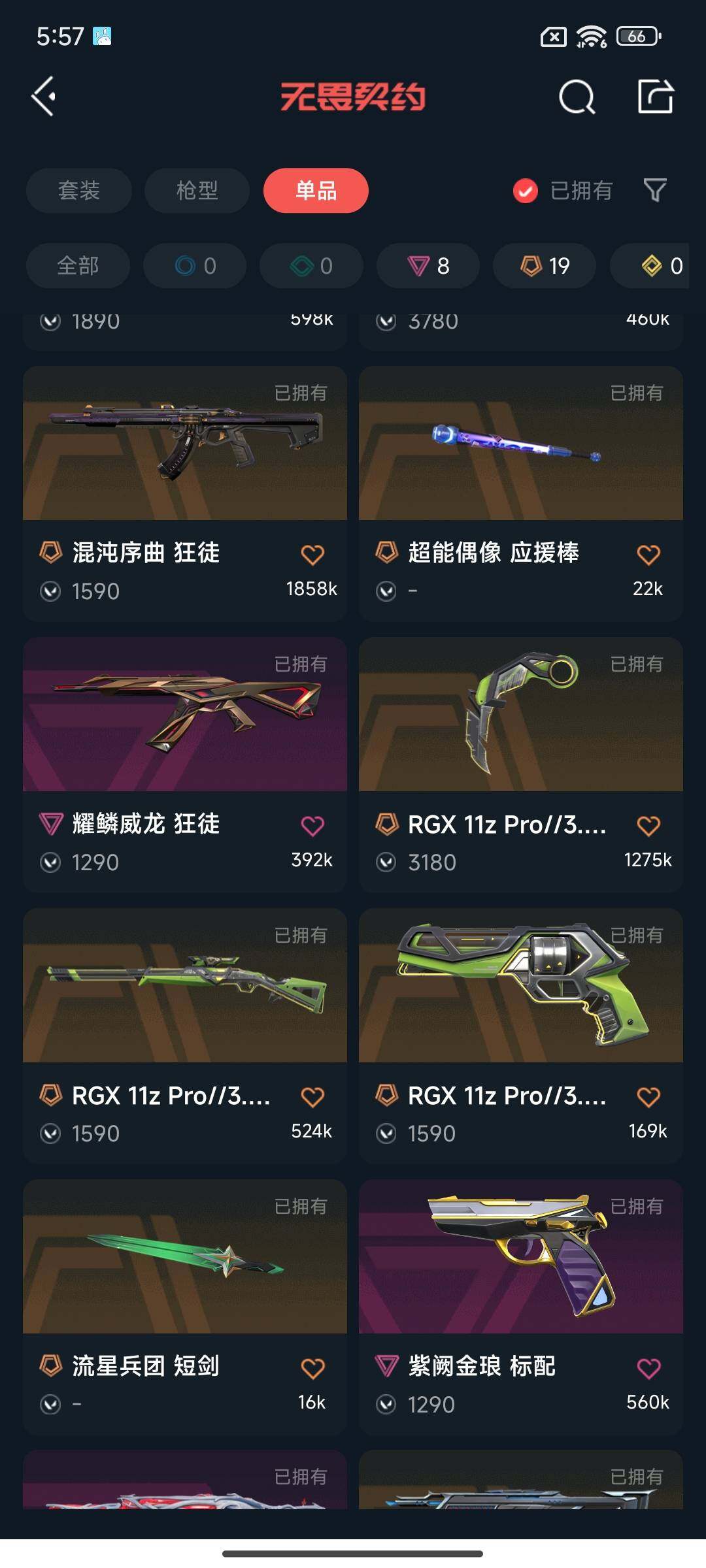The width and height of the screenshot is (706, 1568).
Task: Unfavorite the 耀鳞威龙 狂徒 skin heart
Action: pos(312,825)
